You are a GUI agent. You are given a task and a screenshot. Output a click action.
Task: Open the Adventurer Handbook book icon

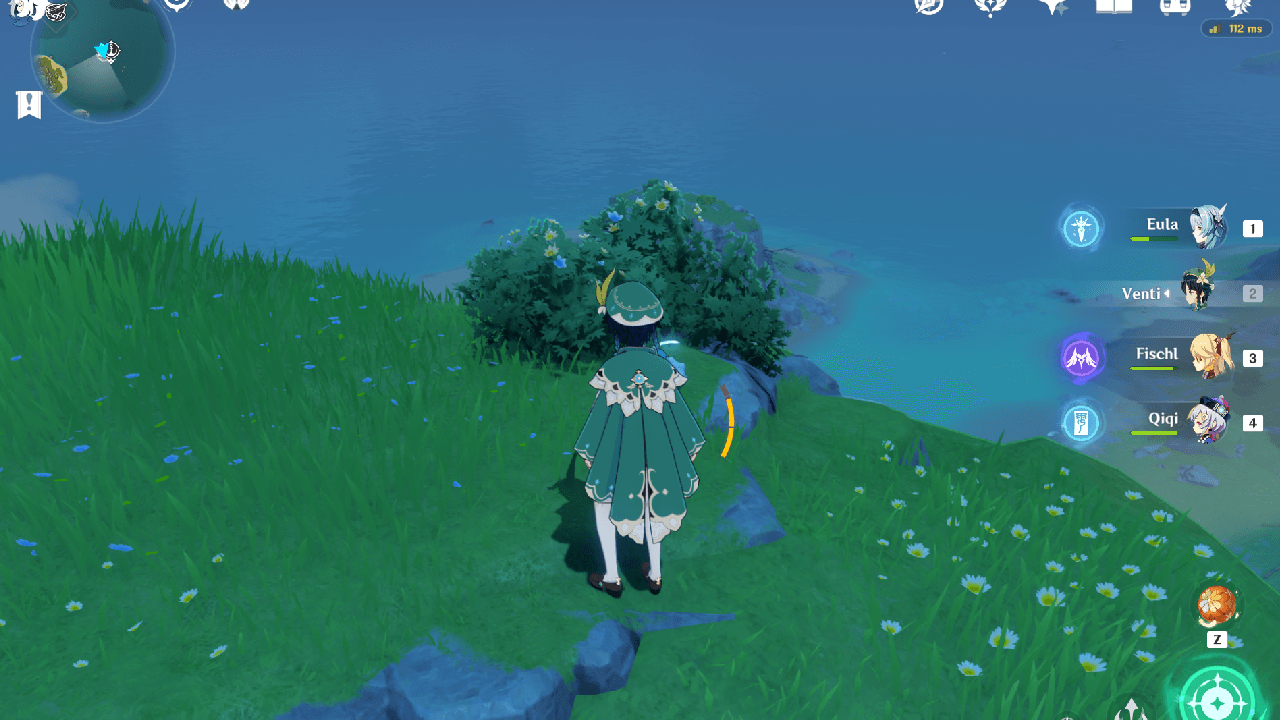pos(1113,6)
